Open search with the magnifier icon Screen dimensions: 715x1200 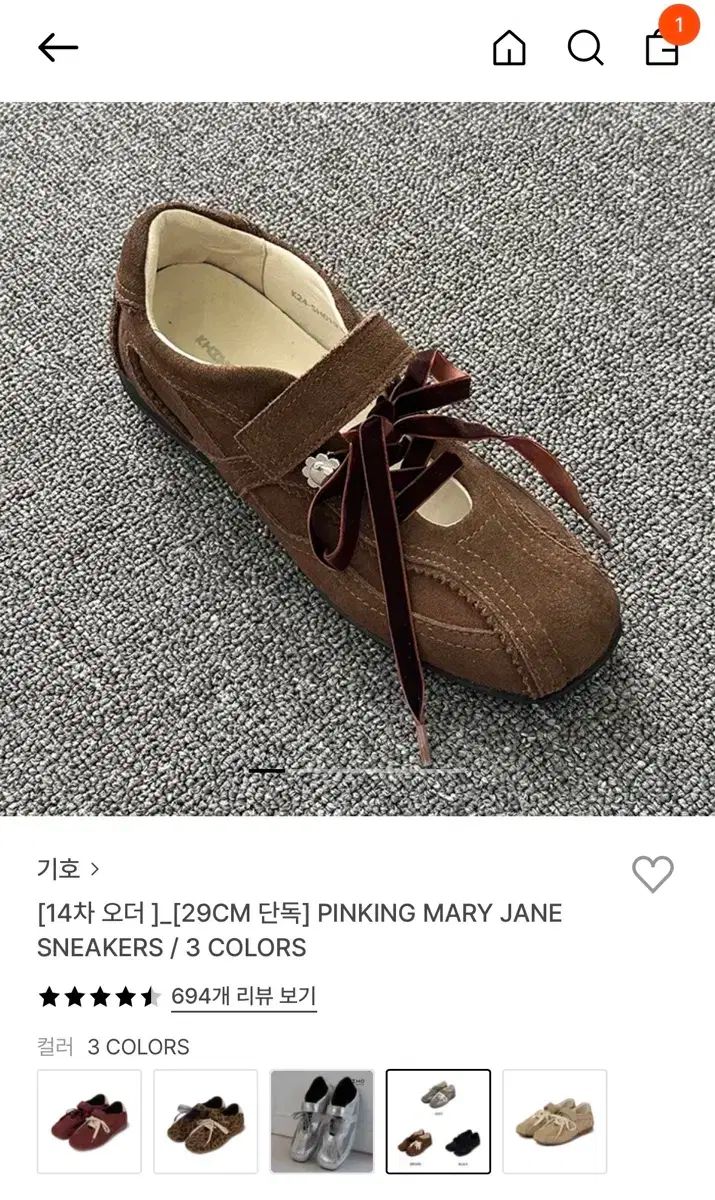tap(585, 47)
